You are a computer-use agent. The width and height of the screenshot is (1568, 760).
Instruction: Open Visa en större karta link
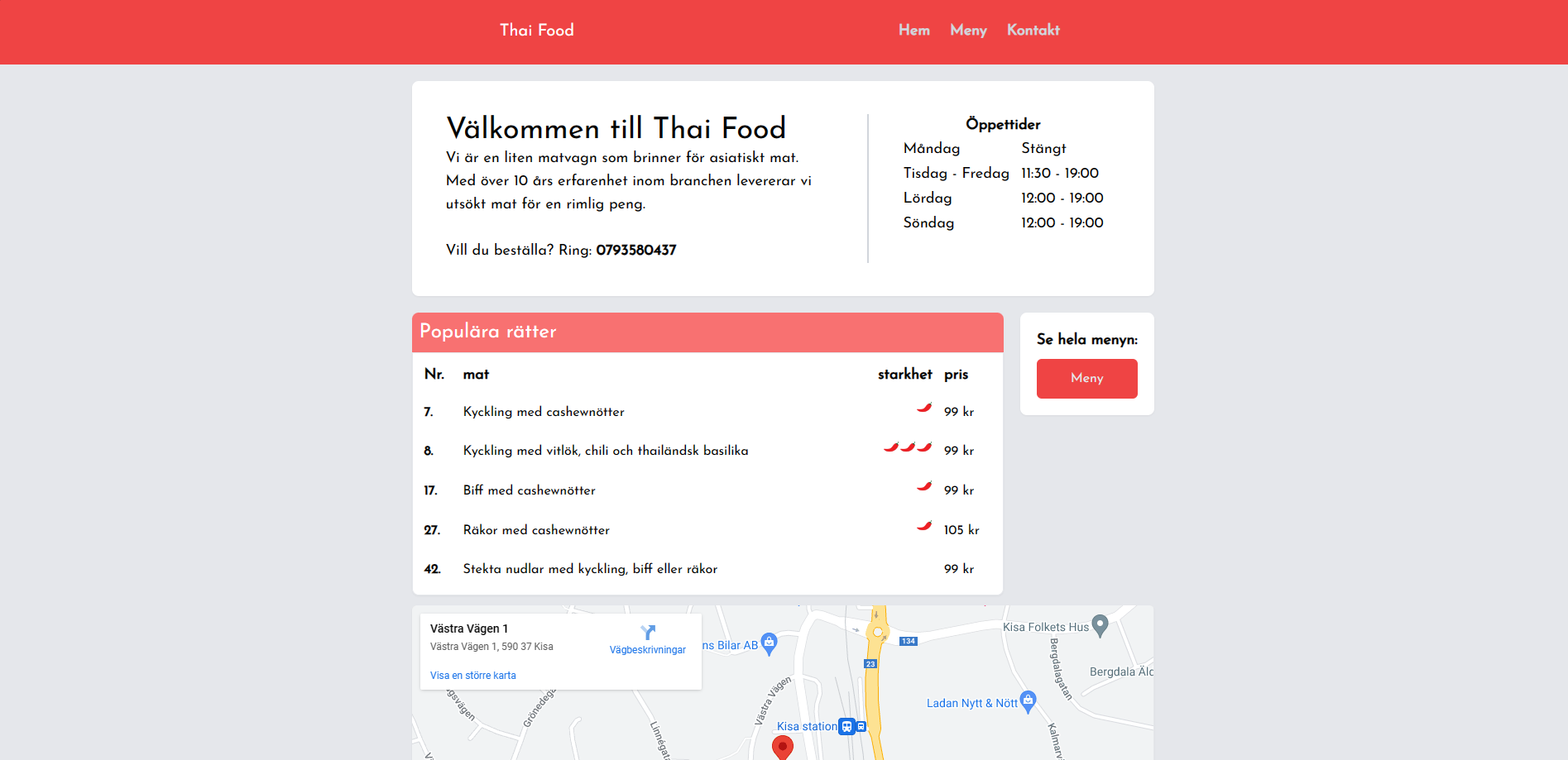pyautogui.click(x=472, y=676)
